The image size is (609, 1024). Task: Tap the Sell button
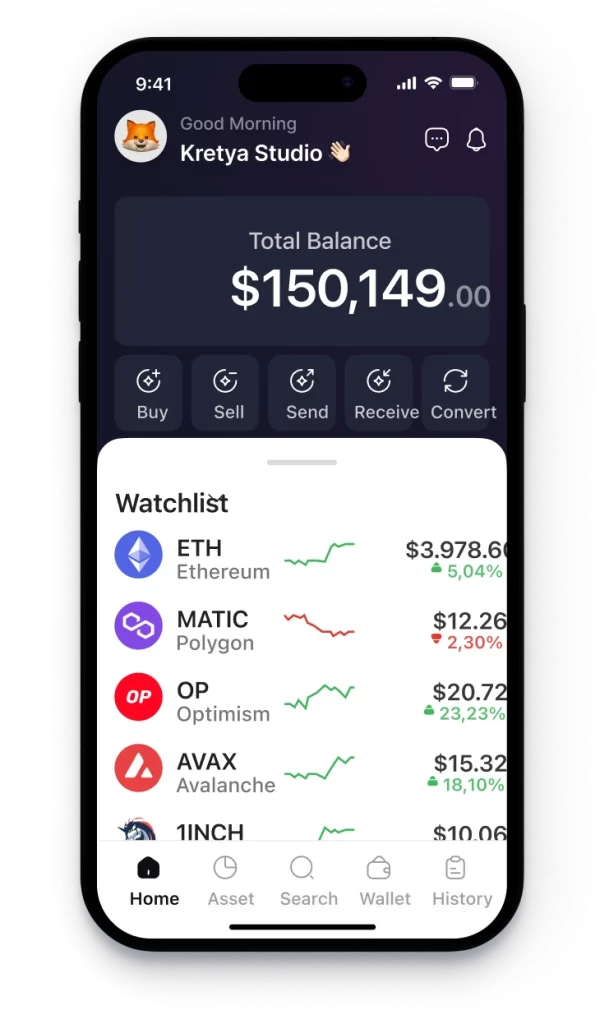point(225,392)
